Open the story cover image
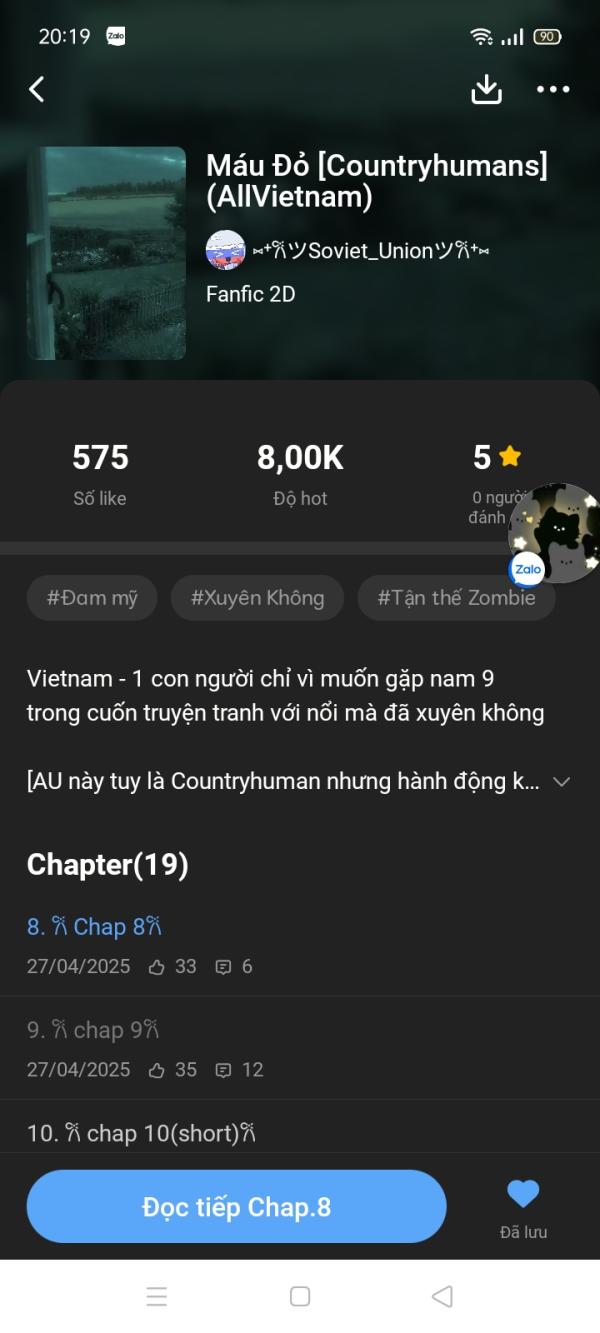Viewport: 600px width, 1333px height. click(106, 253)
